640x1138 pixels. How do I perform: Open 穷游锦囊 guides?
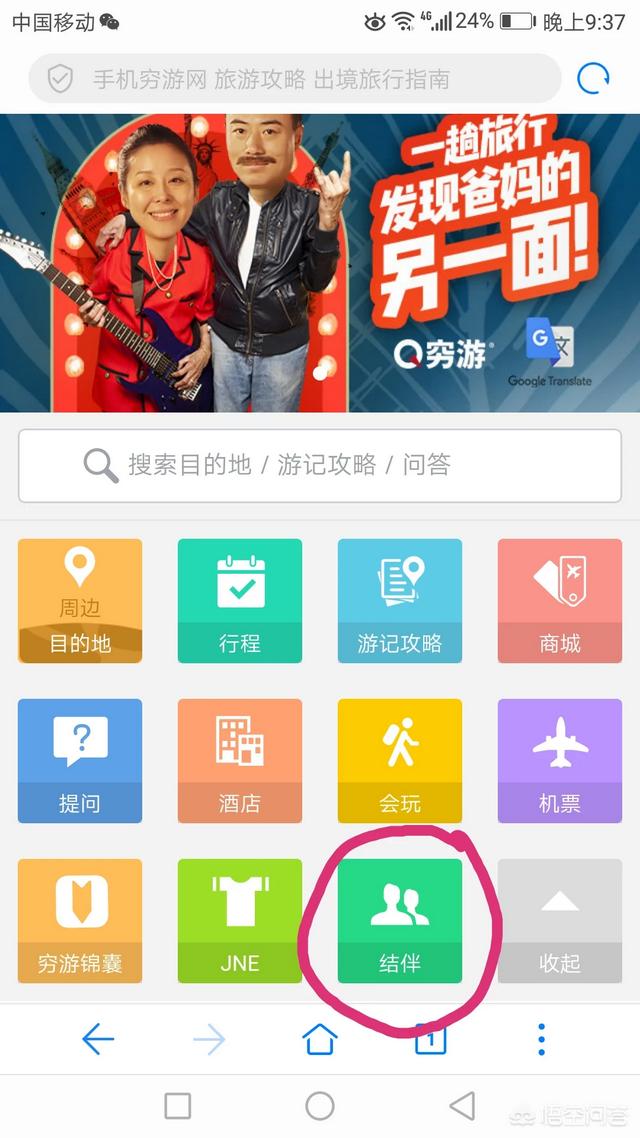point(80,921)
